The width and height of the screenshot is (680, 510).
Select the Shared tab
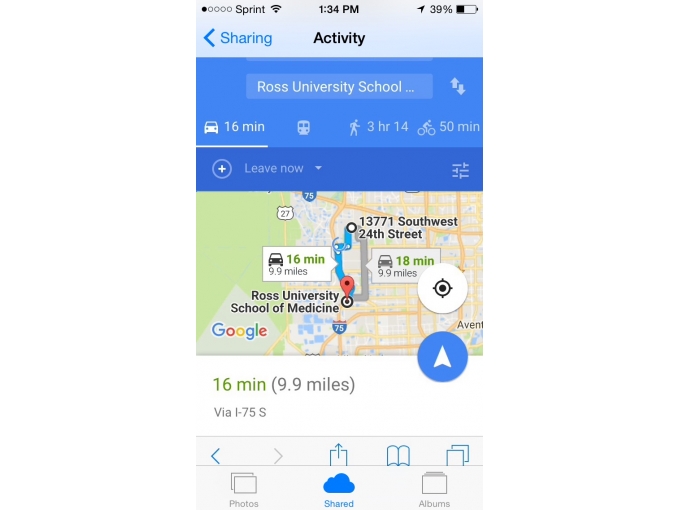pyautogui.click(x=338, y=490)
